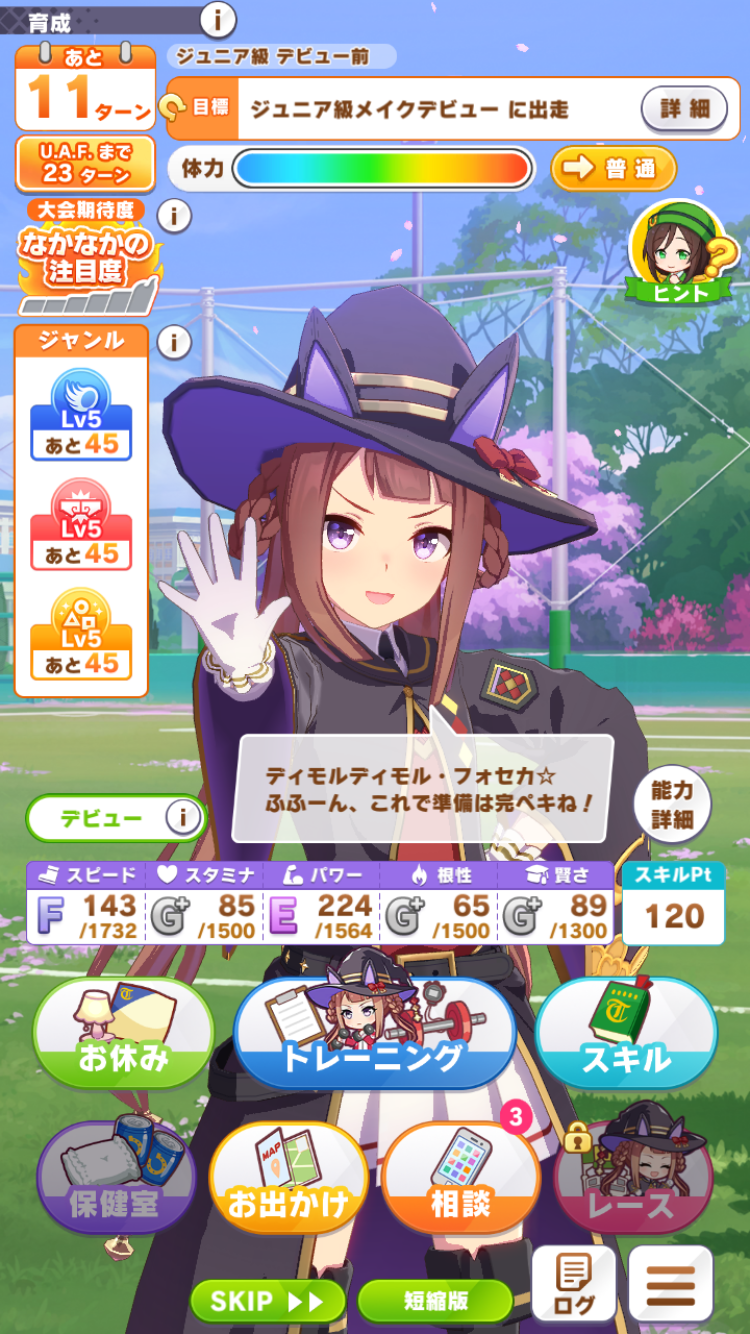Open the デビュー info button
Image resolution: width=750 pixels, height=1334 pixels.
tap(182, 818)
